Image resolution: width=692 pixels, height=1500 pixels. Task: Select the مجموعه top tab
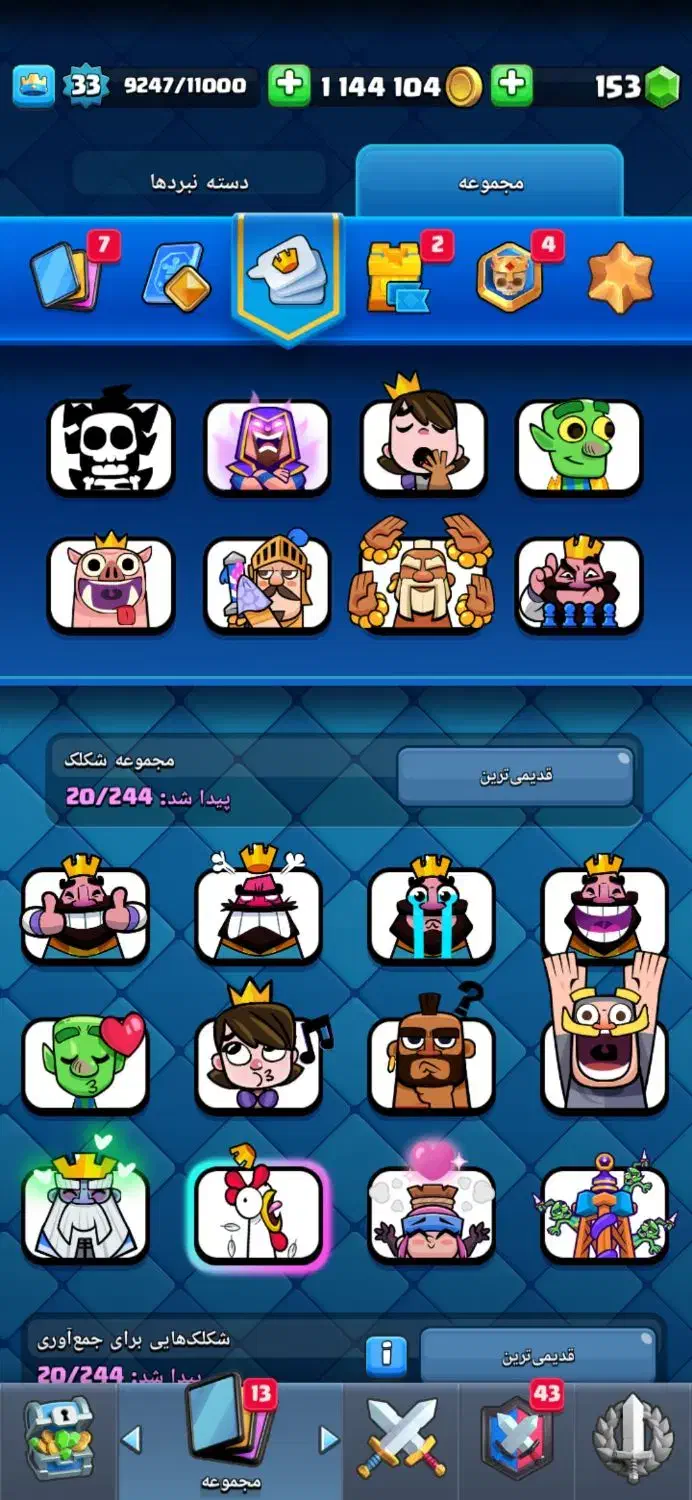click(490, 184)
